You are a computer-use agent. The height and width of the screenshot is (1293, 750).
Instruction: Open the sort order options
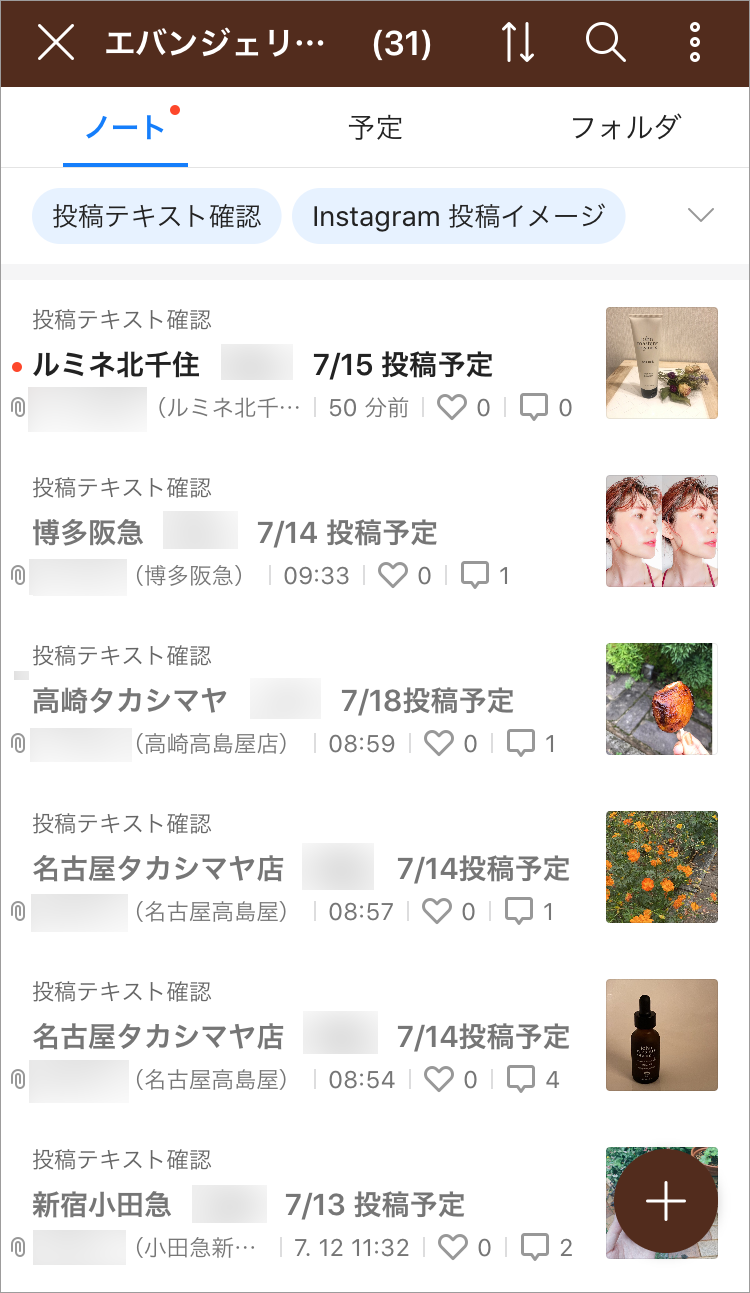coord(518,43)
